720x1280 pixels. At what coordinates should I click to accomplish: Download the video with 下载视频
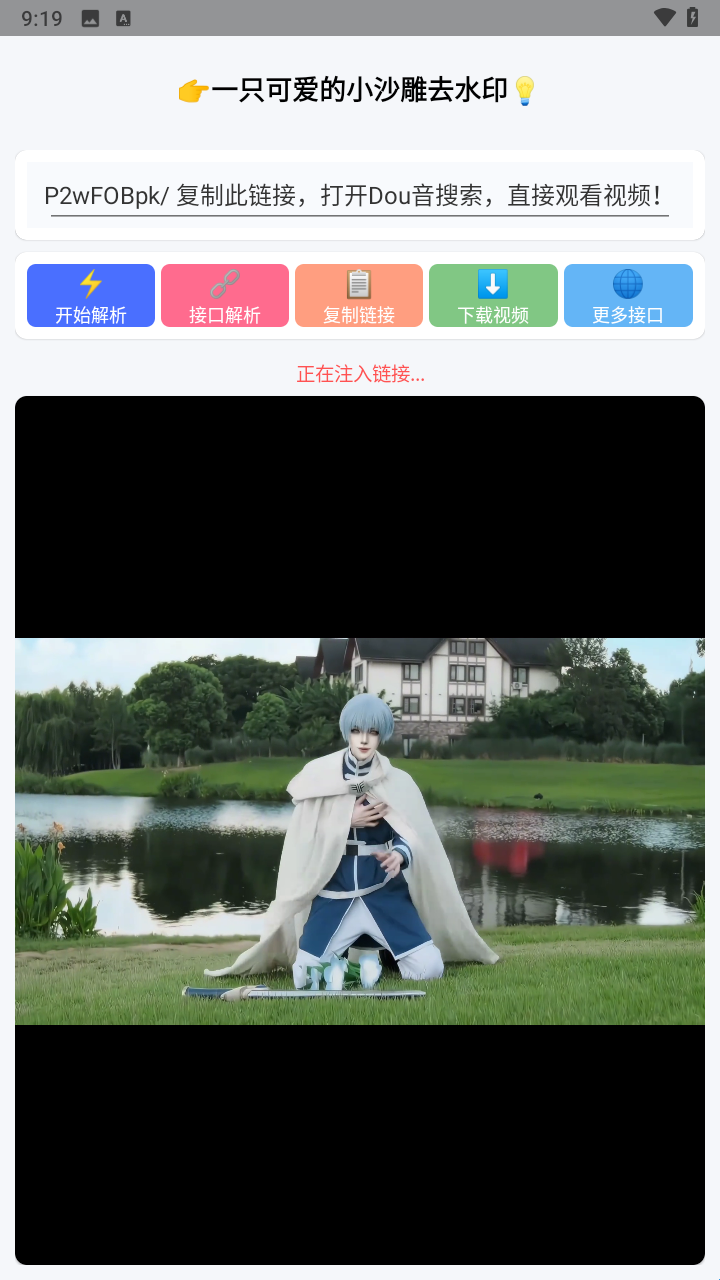493,296
